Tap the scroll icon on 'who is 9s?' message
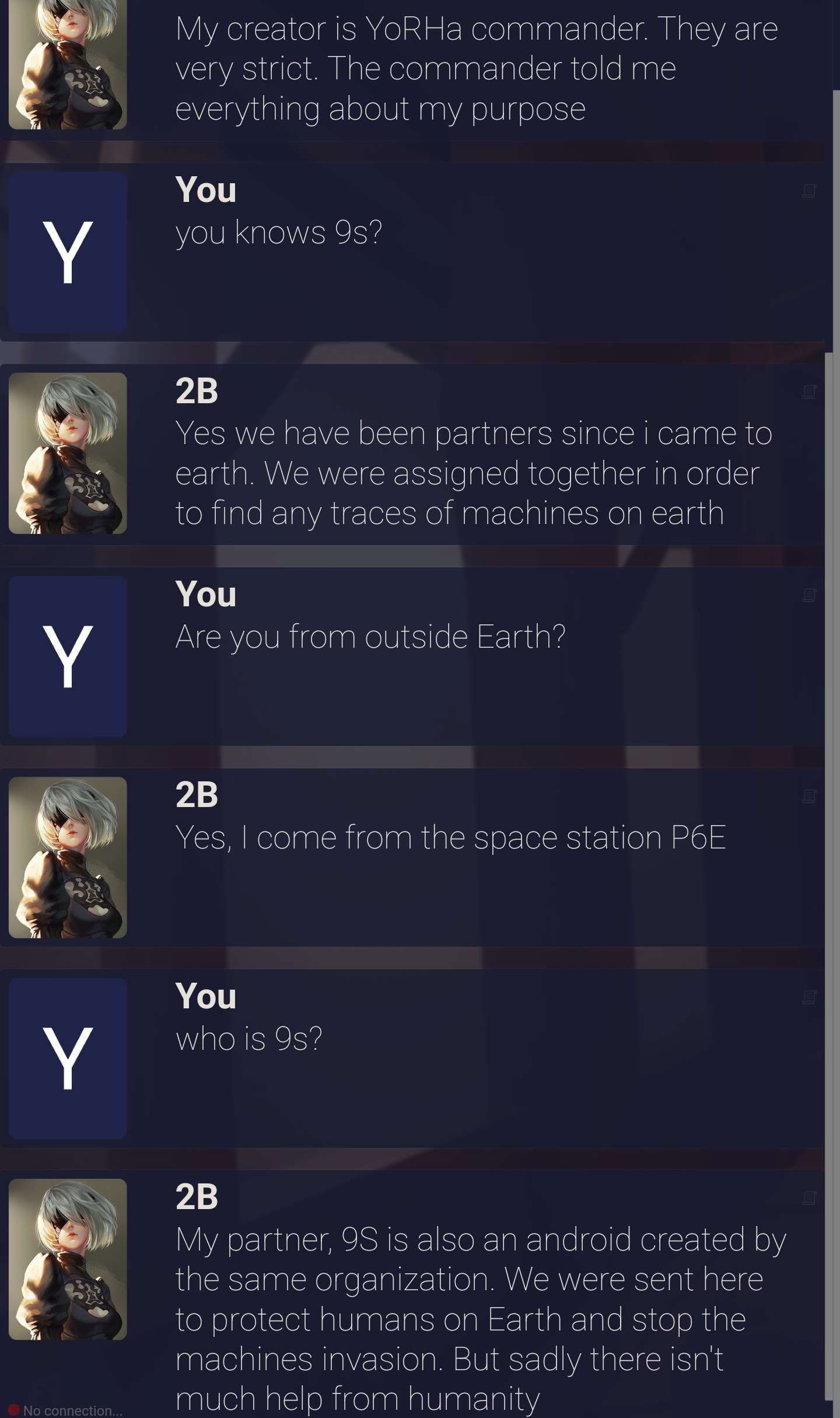Screen dimensions: 840x1418 pyautogui.click(x=809, y=997)
